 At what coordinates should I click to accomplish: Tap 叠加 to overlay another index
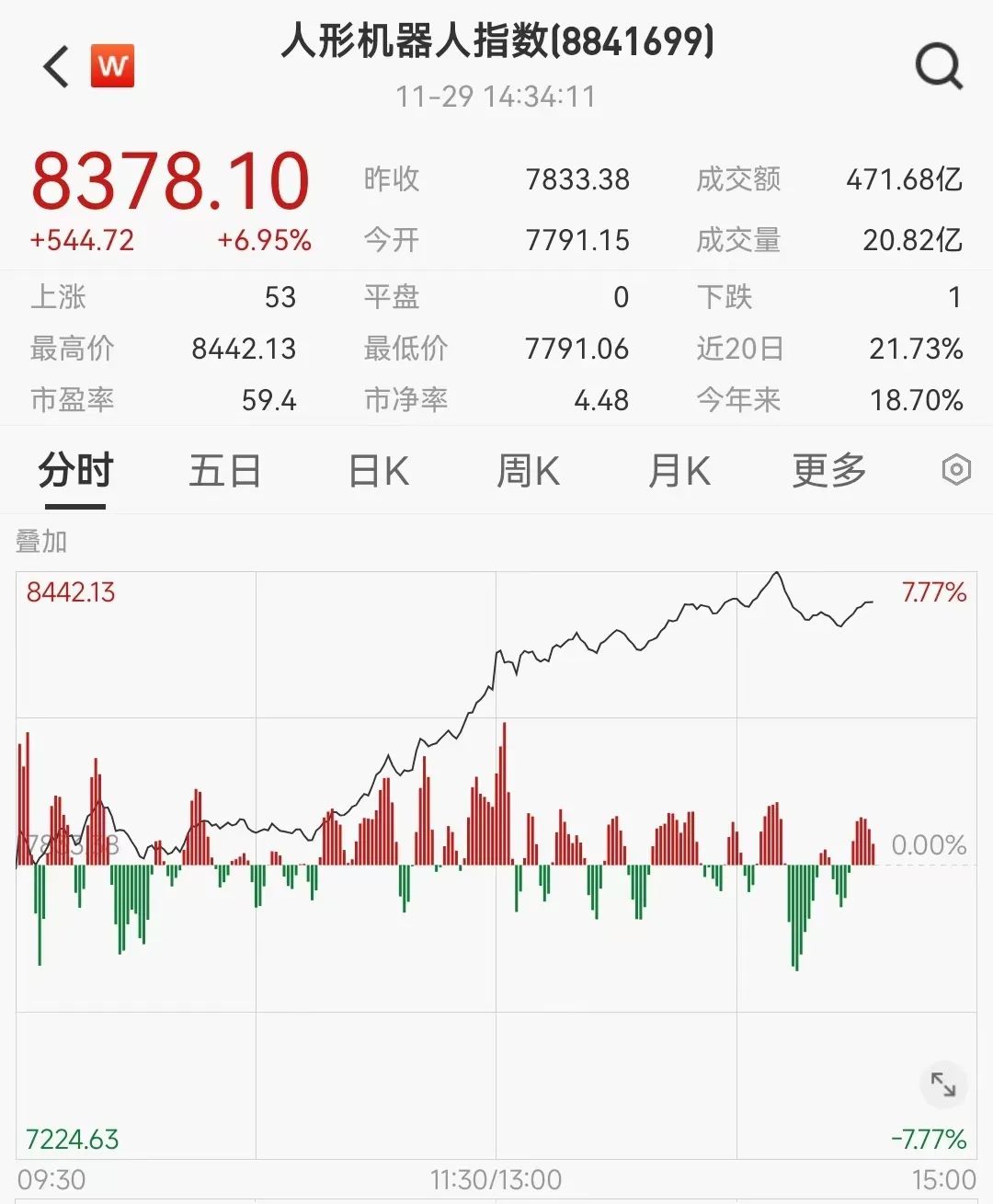[x=41, y=542]
